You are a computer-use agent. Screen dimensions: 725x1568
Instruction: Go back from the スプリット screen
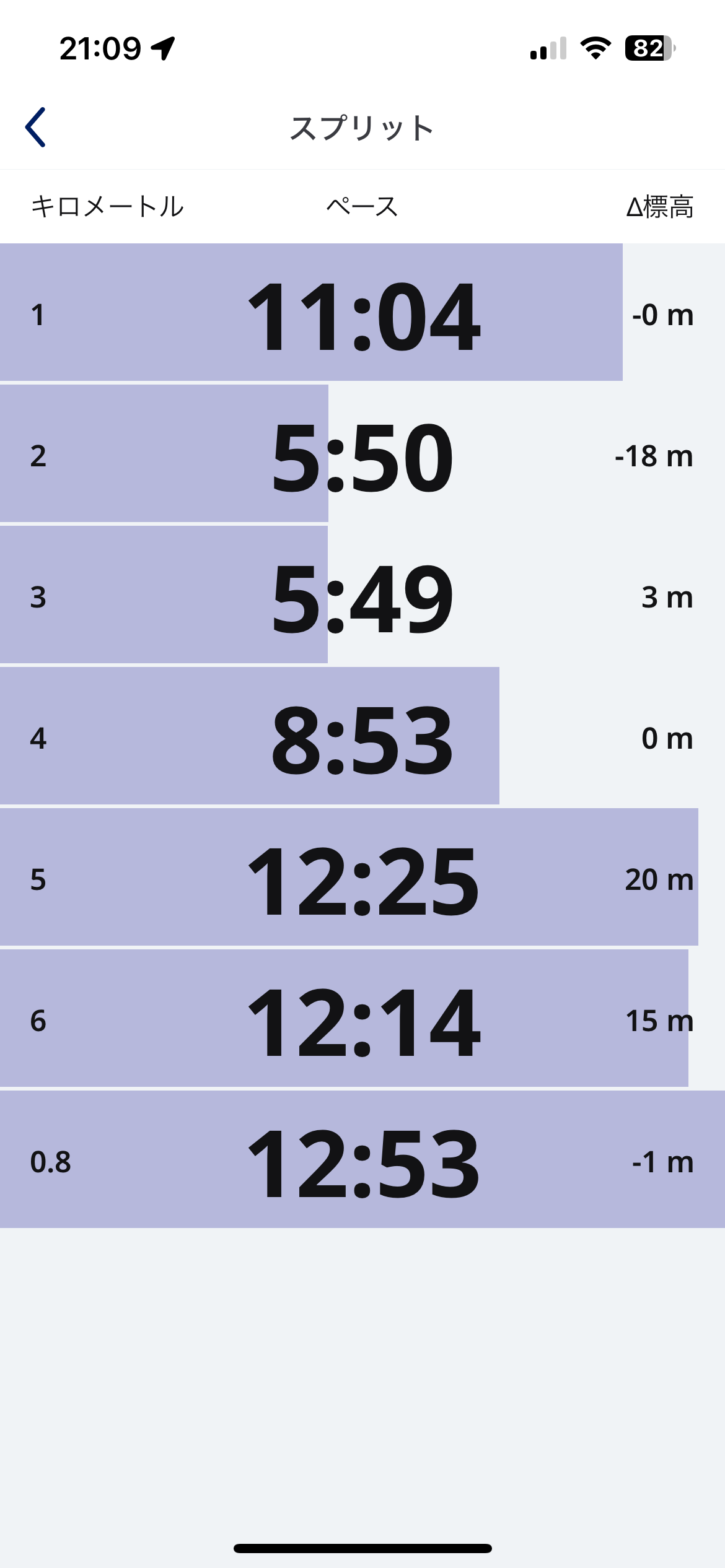[35, 127]
